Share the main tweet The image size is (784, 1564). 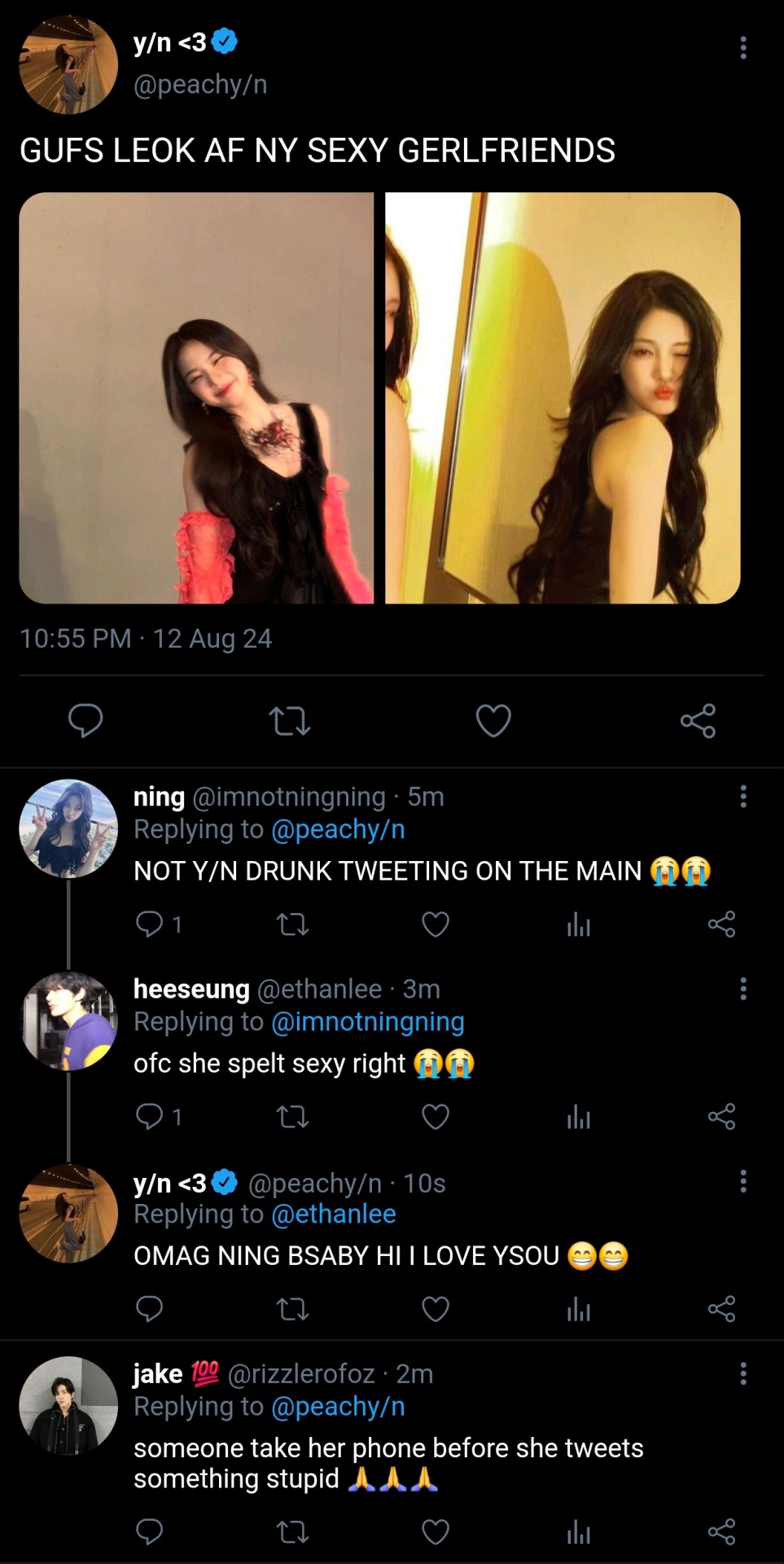[698, 721]
